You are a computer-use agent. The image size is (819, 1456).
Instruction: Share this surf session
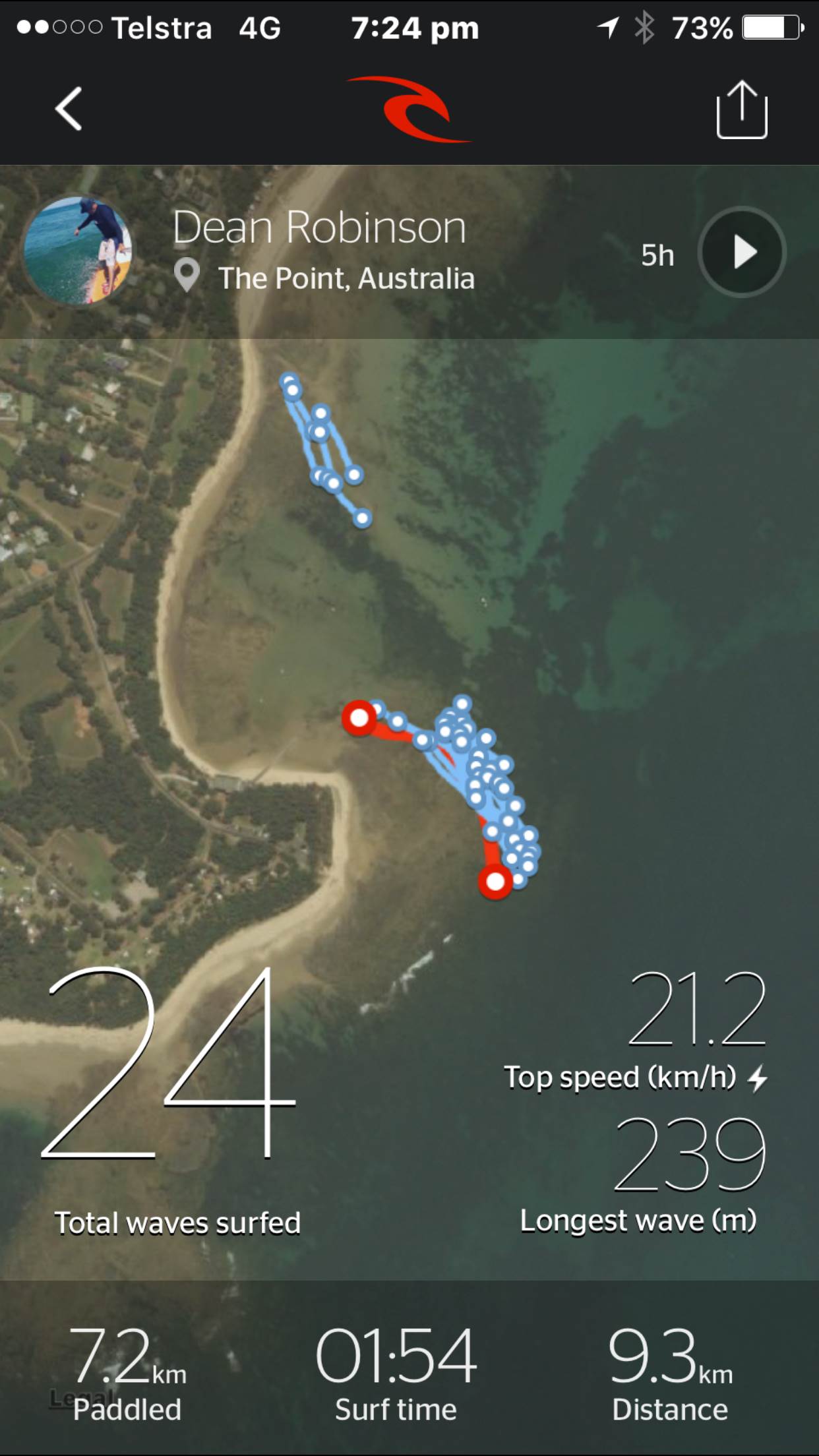pos(742,109)
